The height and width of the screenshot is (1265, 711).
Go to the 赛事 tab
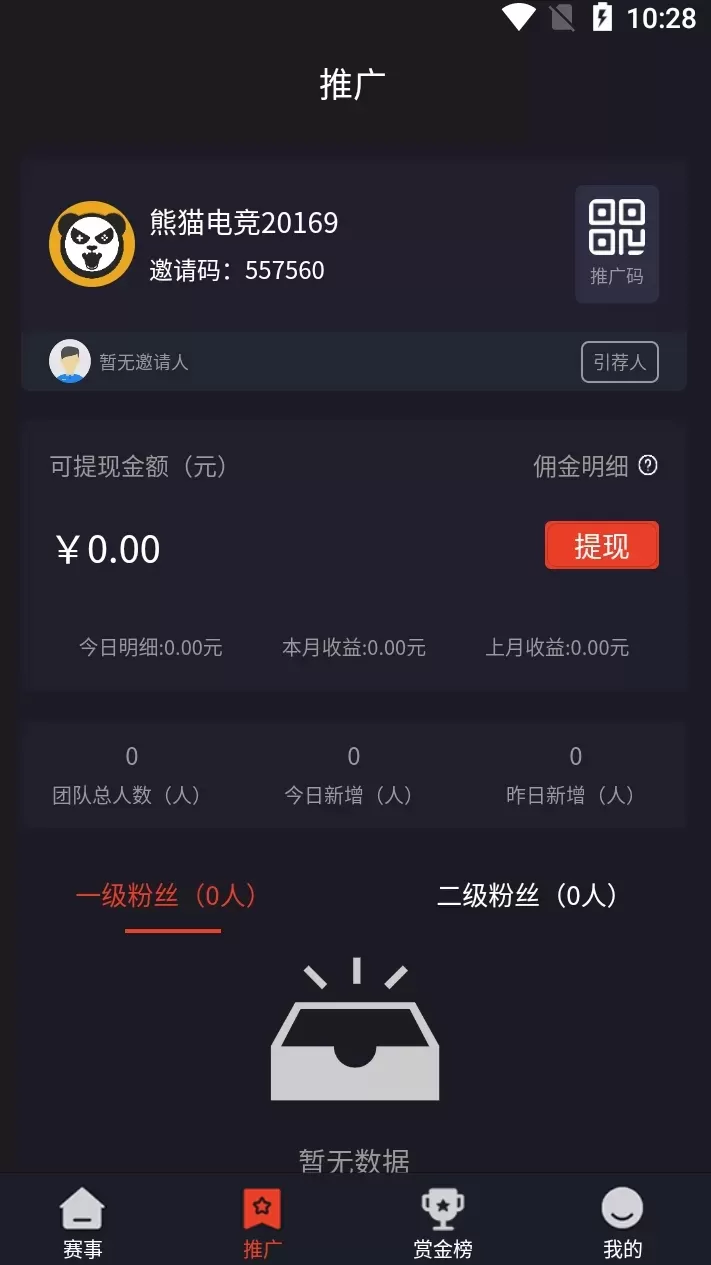82,1223
